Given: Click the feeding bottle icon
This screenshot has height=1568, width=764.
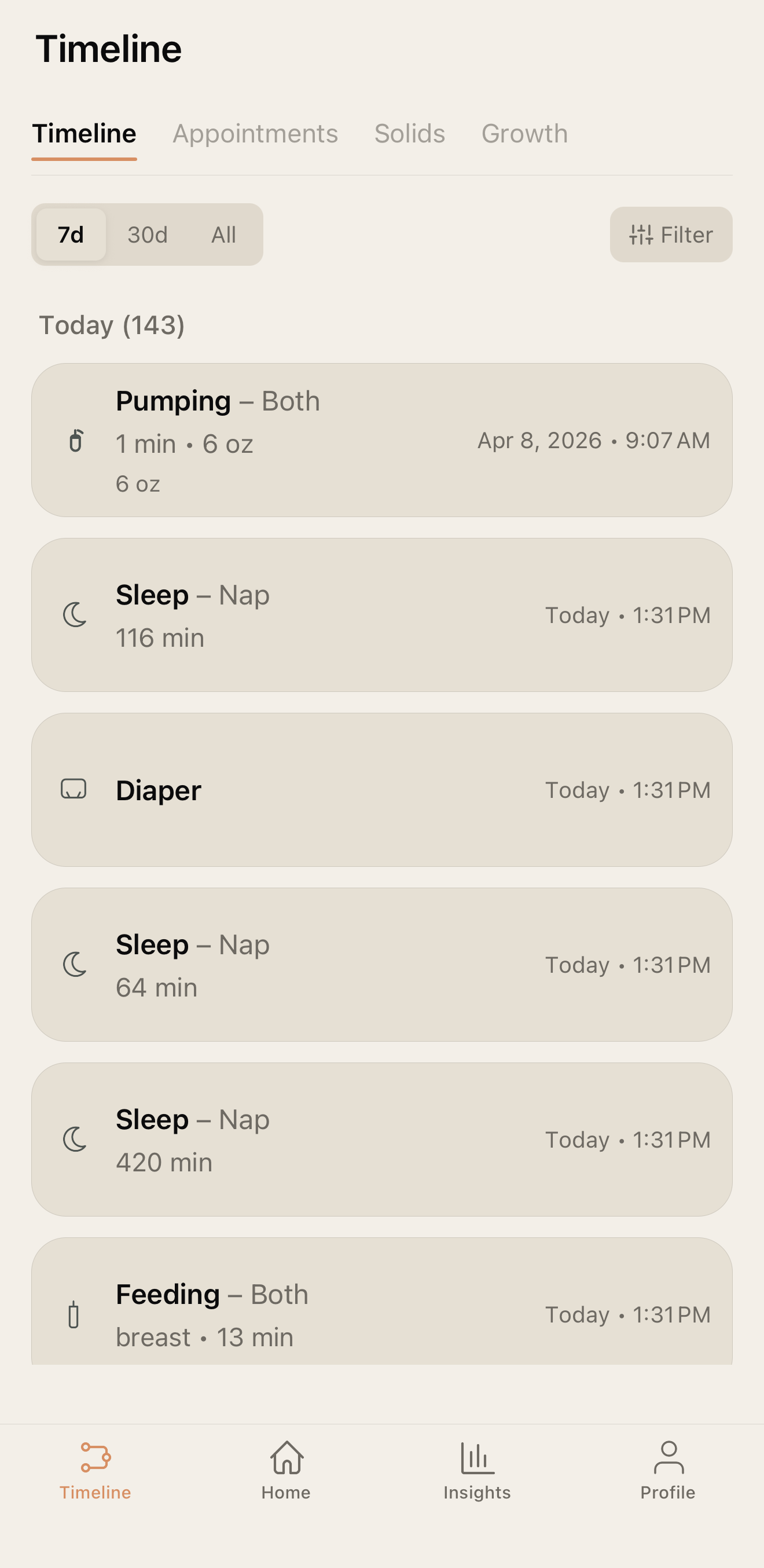Looking at the screenshot, I should click(74, 1315).
